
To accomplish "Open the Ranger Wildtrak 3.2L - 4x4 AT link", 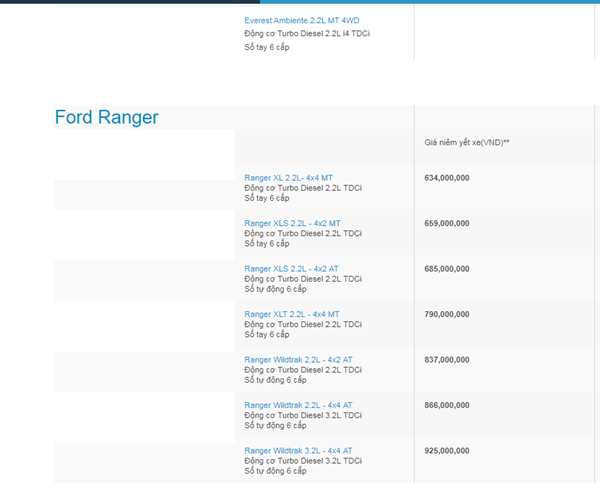I will click(x=298, y=451).
